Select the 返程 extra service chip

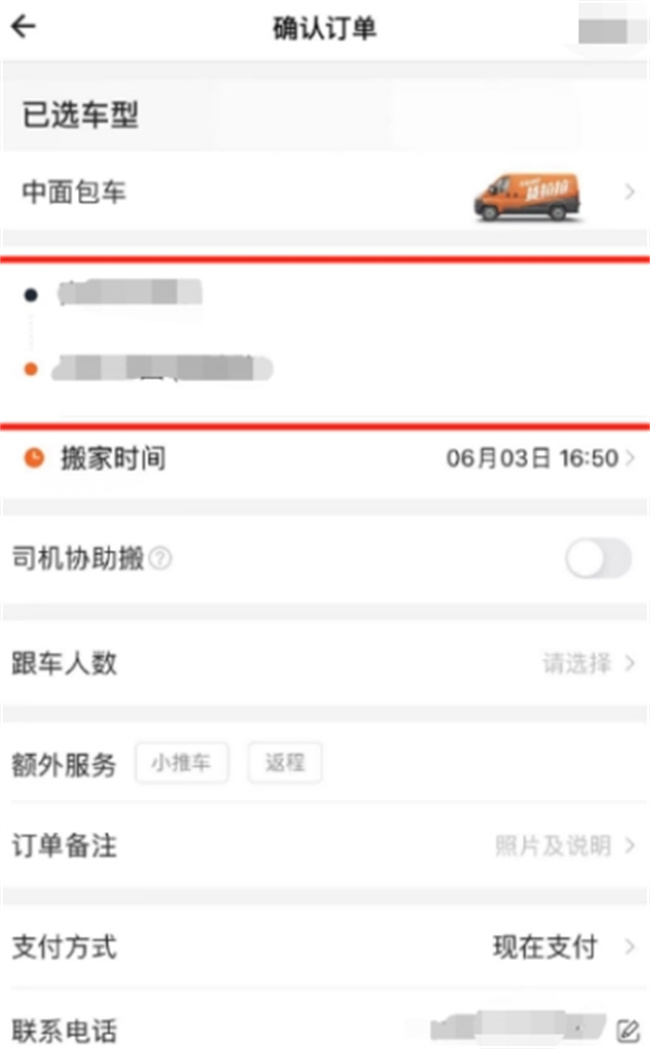click(x=285, y=763)
